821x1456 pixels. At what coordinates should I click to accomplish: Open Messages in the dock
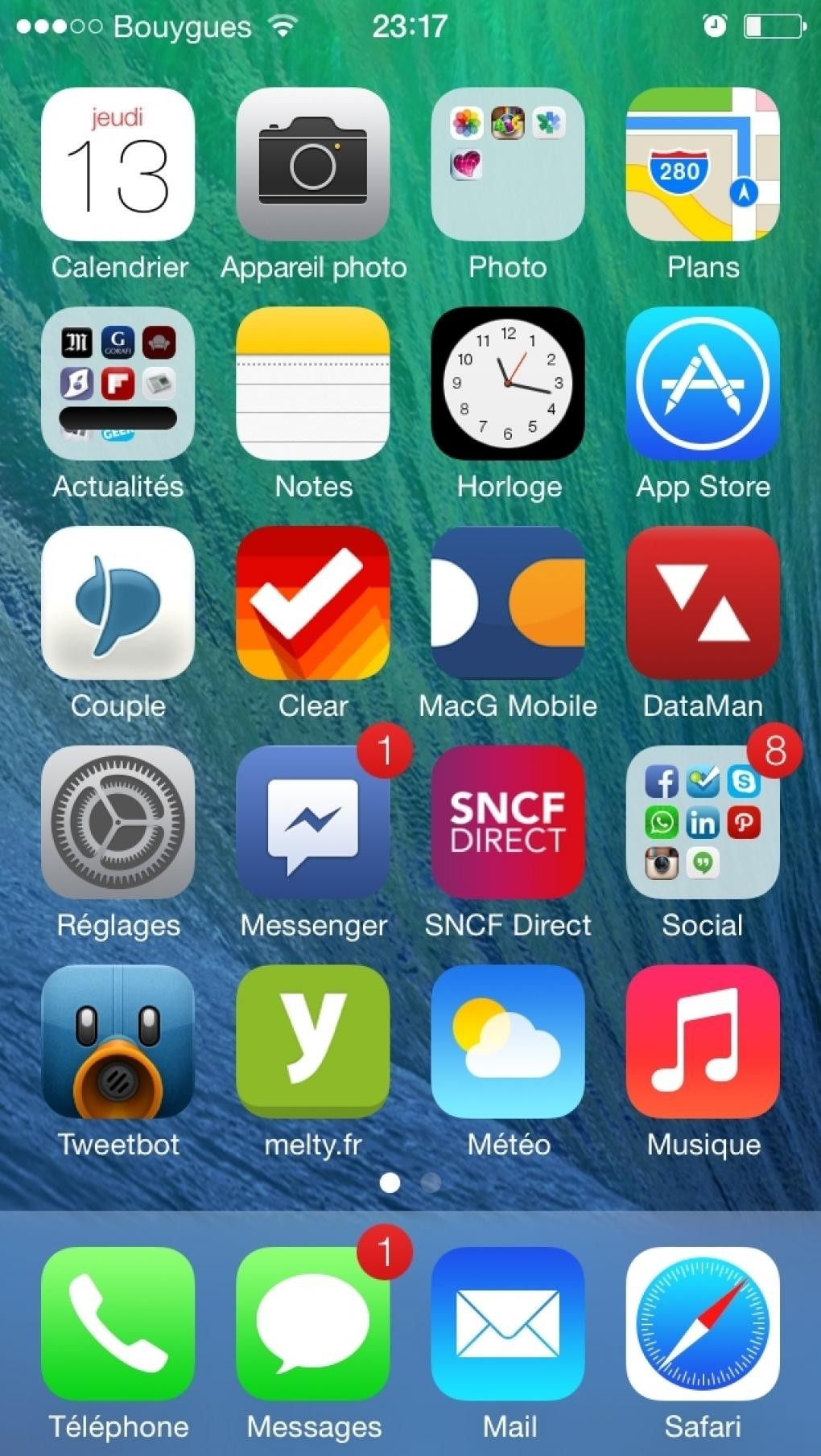pos(313,1324)
